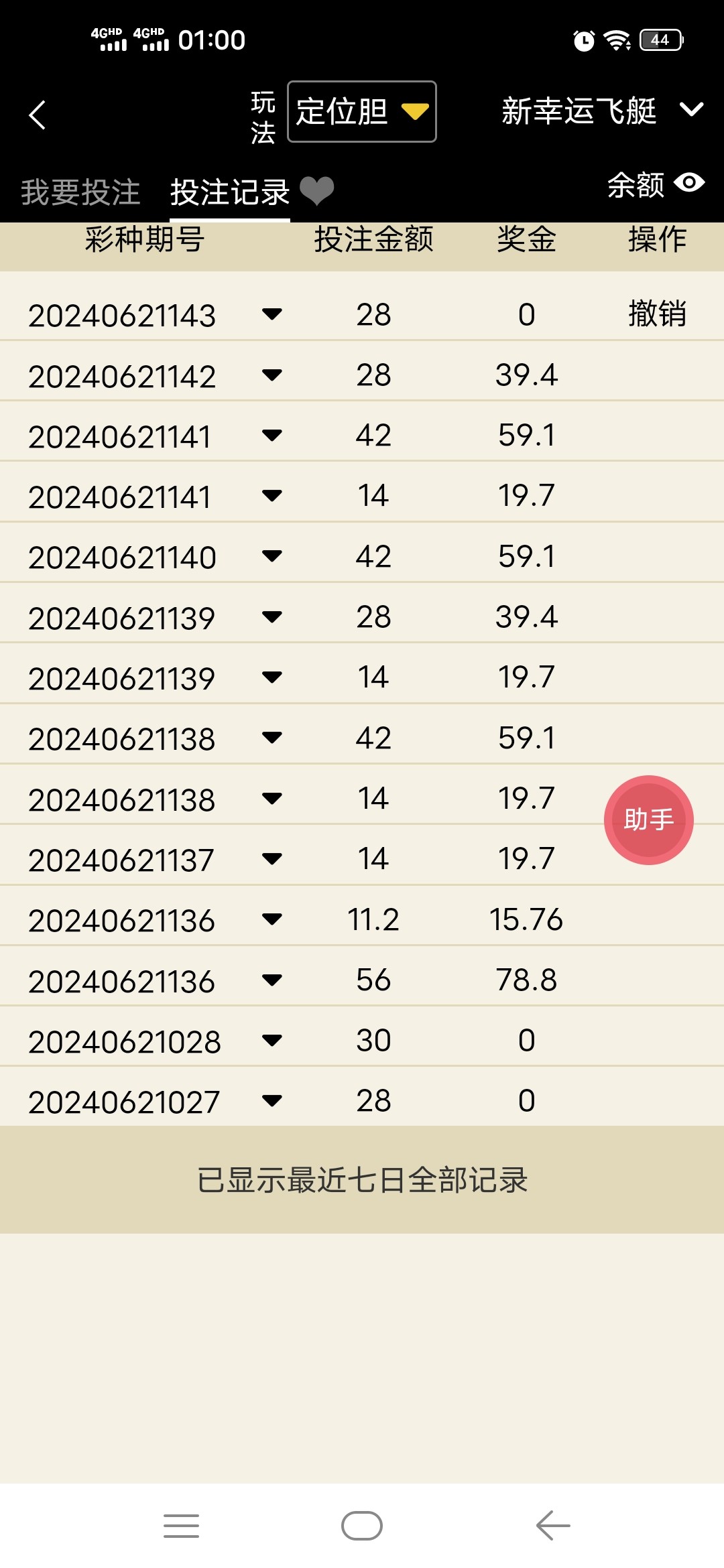Open the 定位胆 play method dropdown
Screen dimensions: 724x1568
(362, 112)
